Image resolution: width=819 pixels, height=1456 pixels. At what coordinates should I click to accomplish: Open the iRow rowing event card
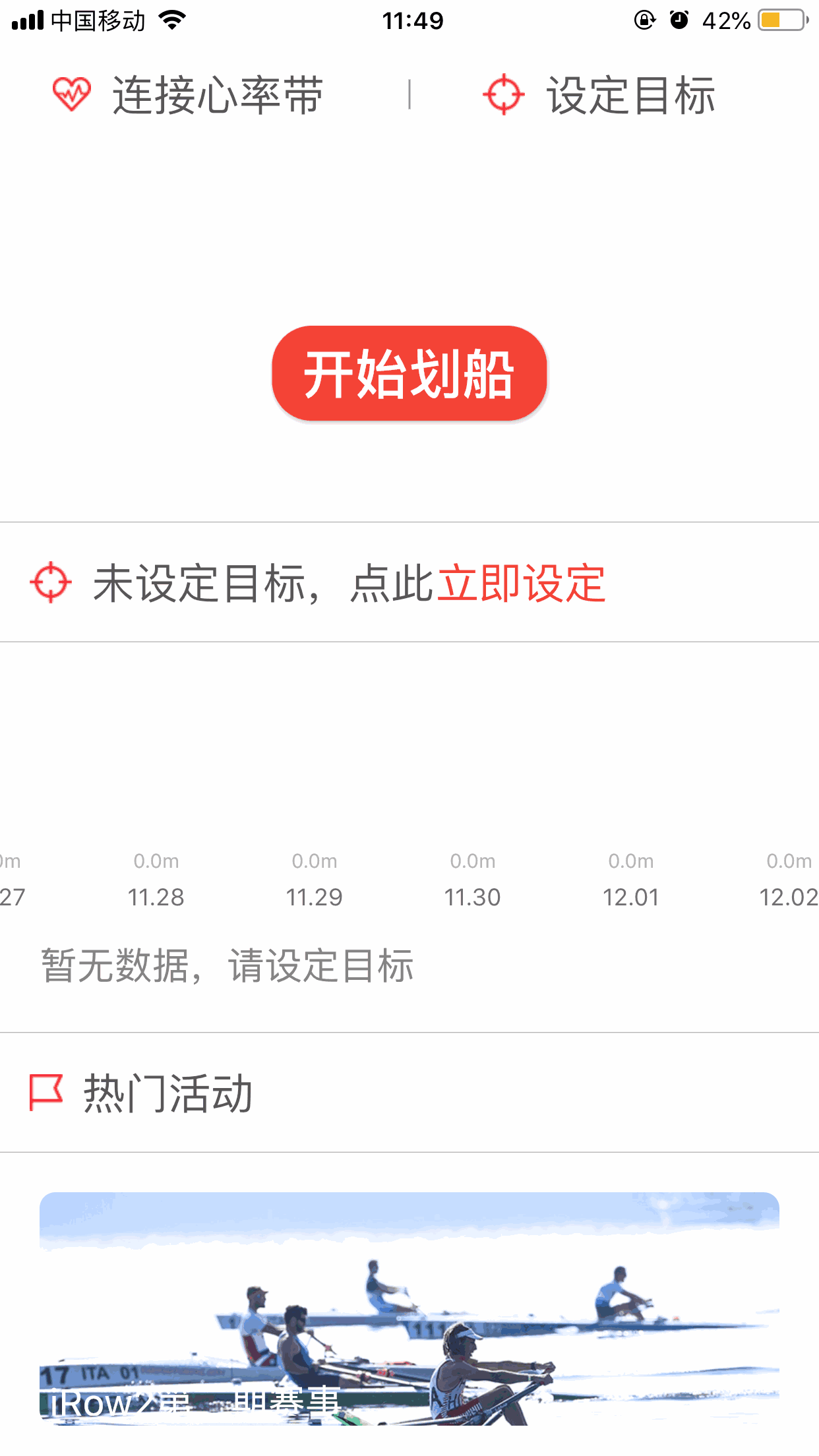(x=409, y=1309)
